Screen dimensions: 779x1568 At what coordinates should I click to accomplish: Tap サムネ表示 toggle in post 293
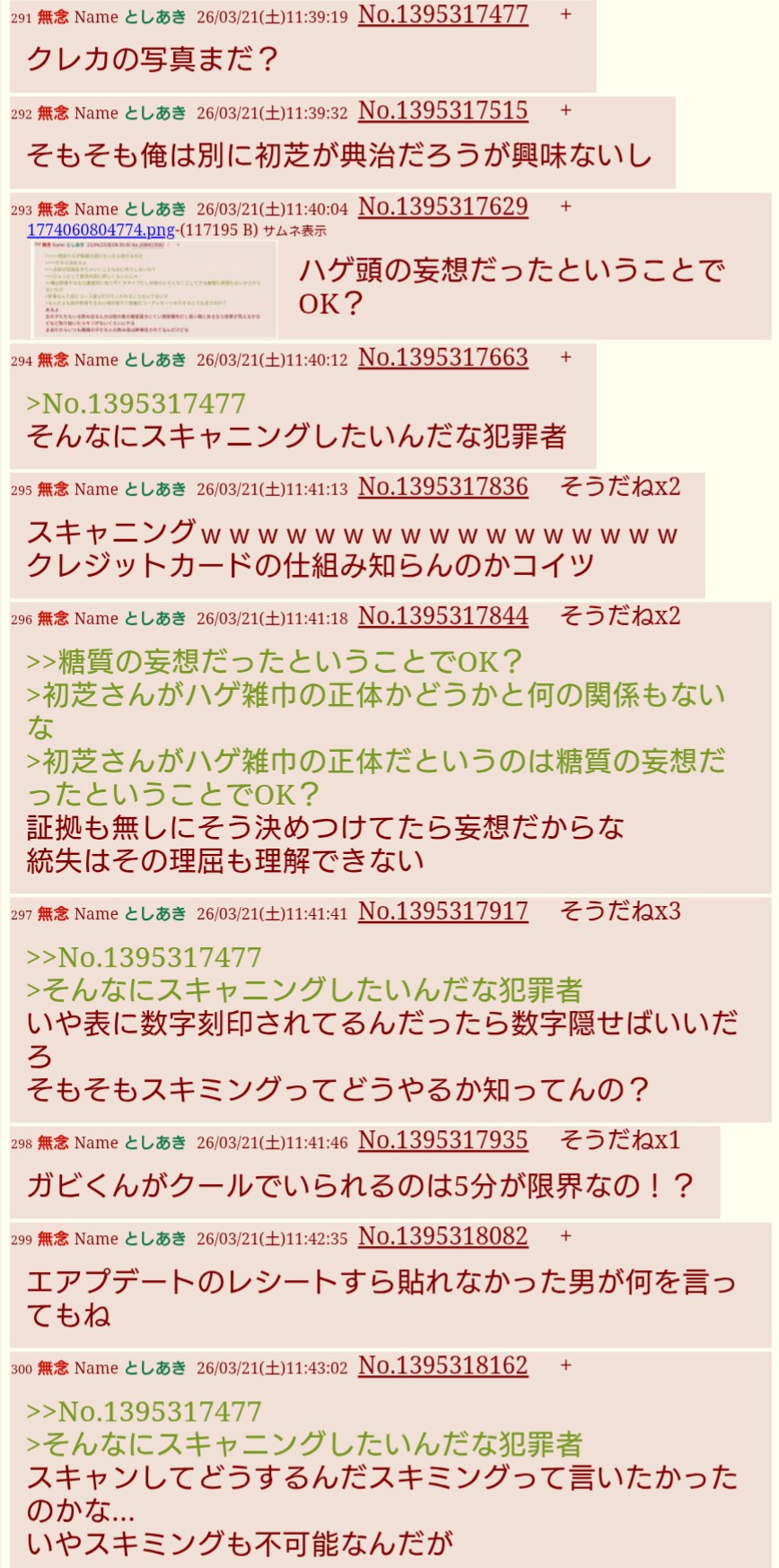[x=294, y=231]
